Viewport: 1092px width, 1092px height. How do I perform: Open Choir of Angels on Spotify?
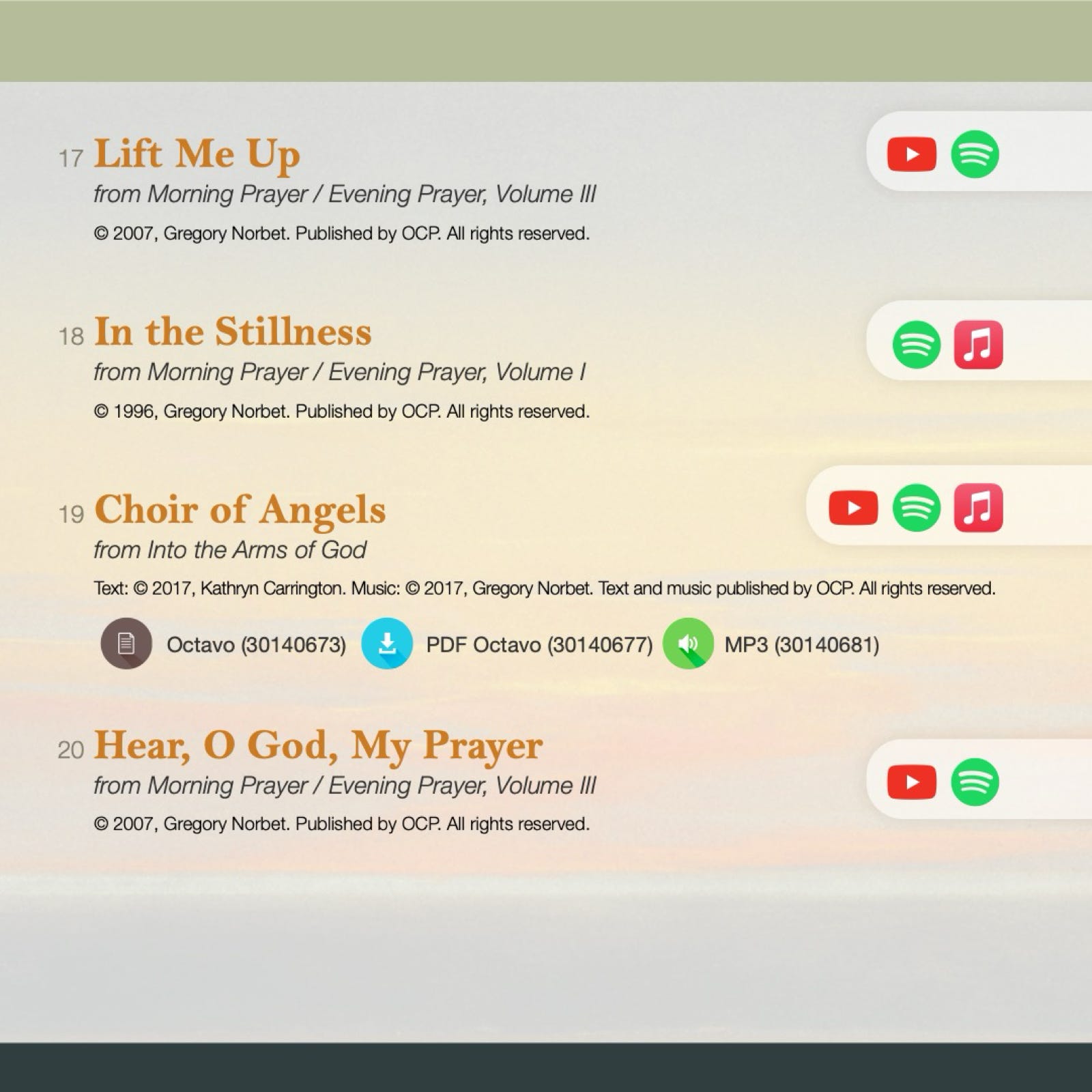click(916, 508)
